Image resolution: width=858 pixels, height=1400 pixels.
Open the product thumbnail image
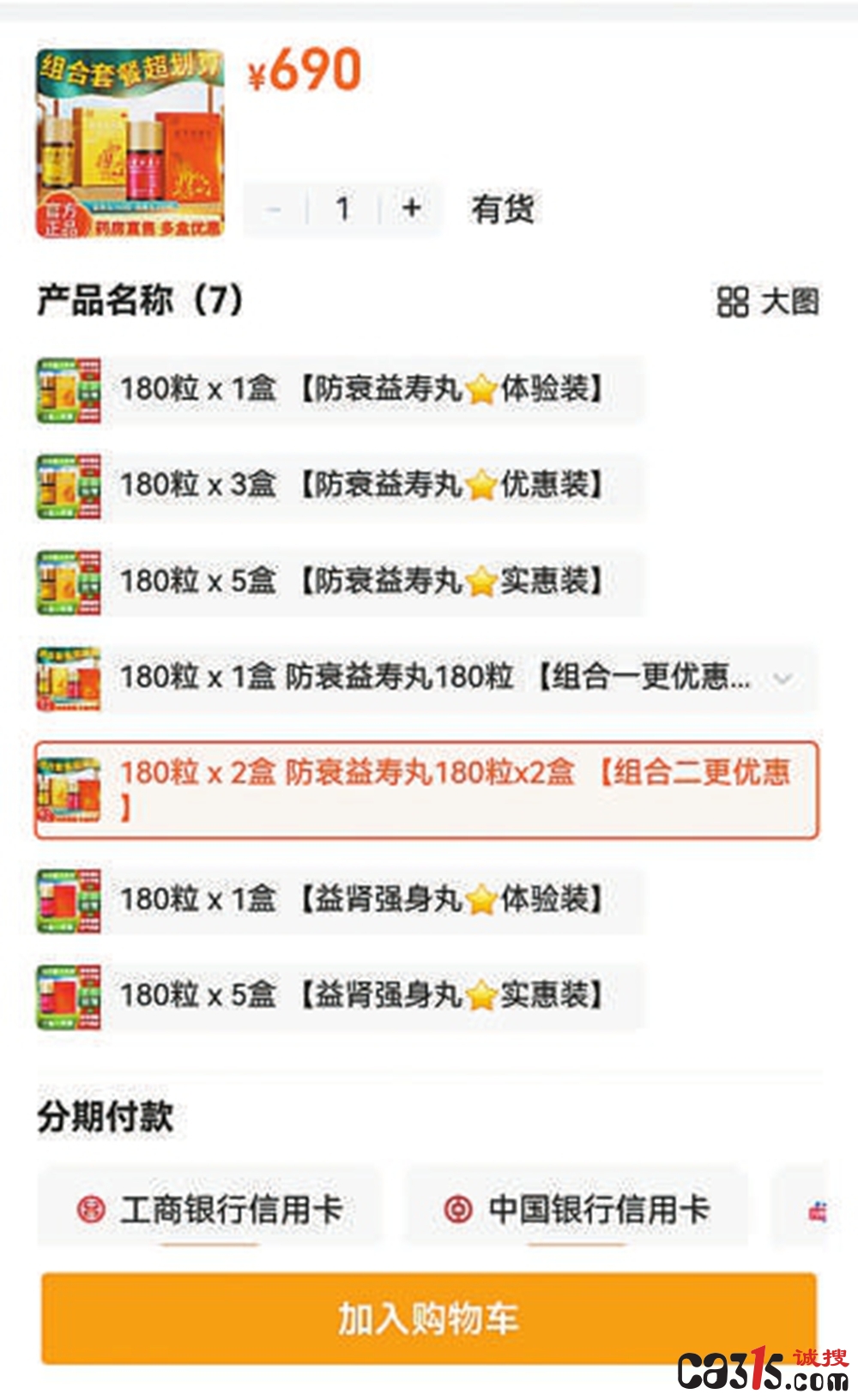pyautogui.click(x=130, y=143)
